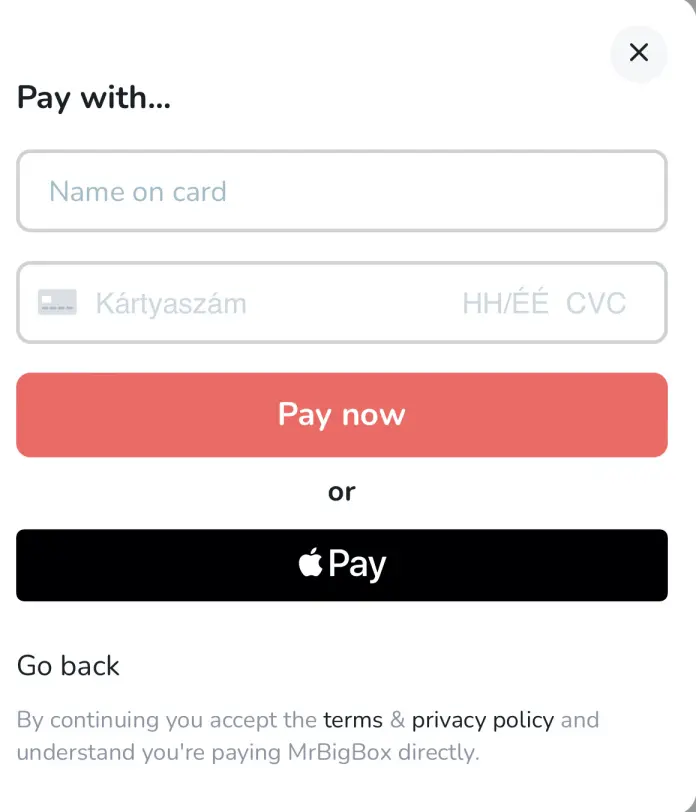
Task: Select the CVC field
Action: point(596,303)
